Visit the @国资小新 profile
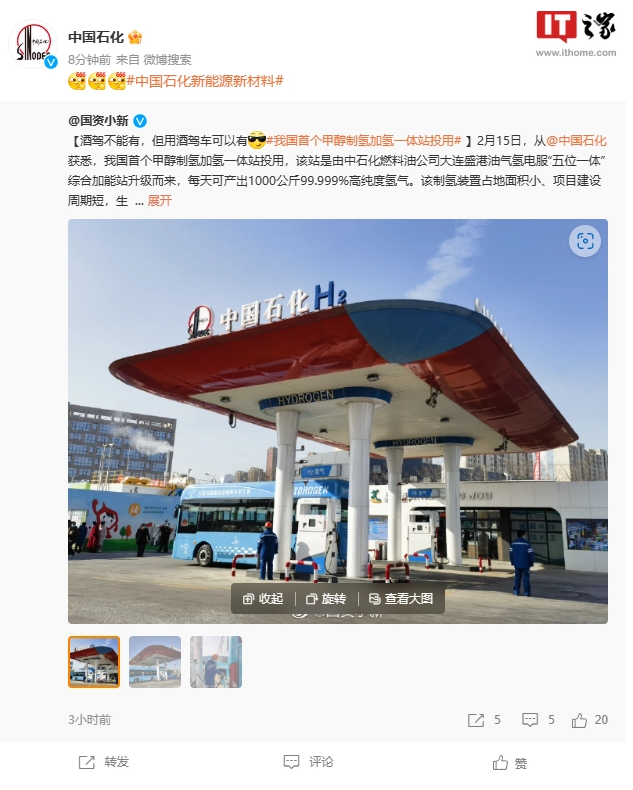633x790 pixels. pos(98,120)
